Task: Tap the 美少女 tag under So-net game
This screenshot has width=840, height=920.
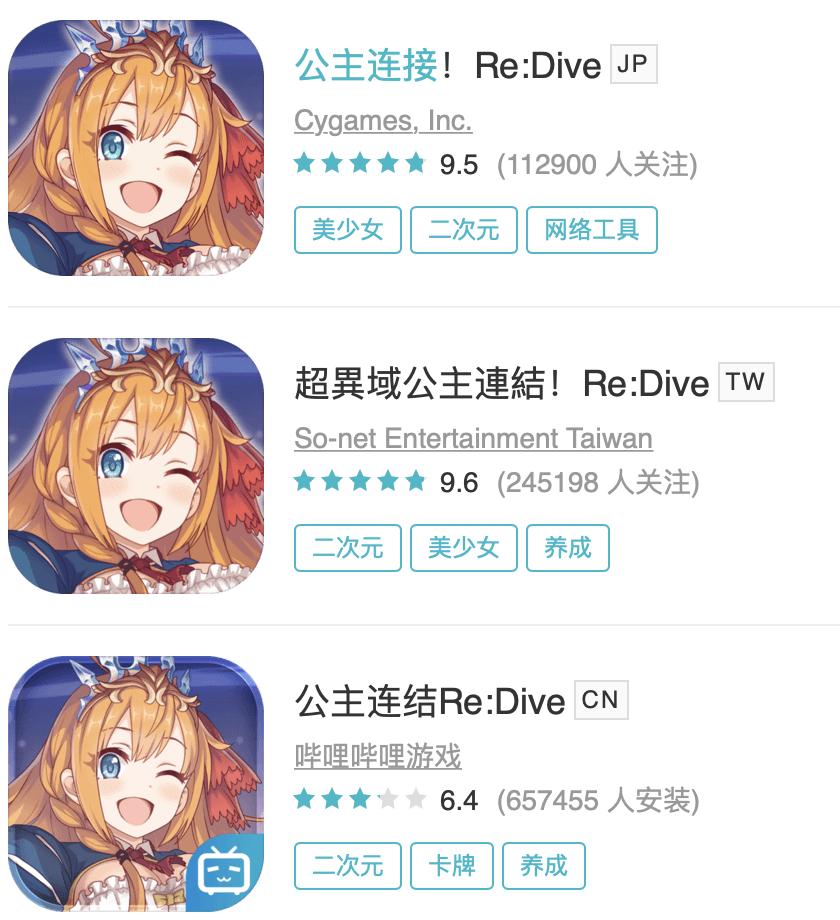Action: tap(463, 548)
